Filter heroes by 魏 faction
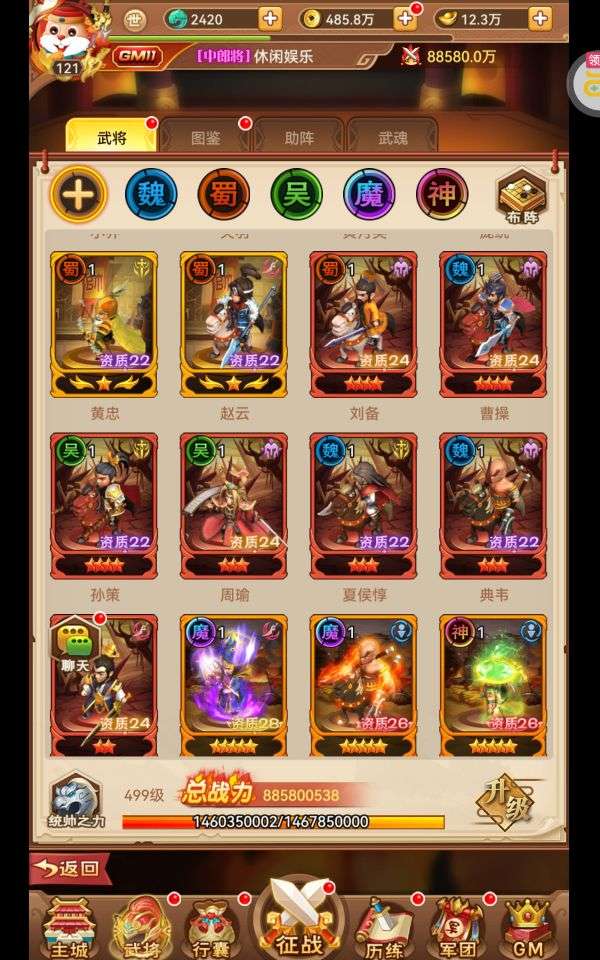This screenshot has height=960, width=600. [151, 195]
